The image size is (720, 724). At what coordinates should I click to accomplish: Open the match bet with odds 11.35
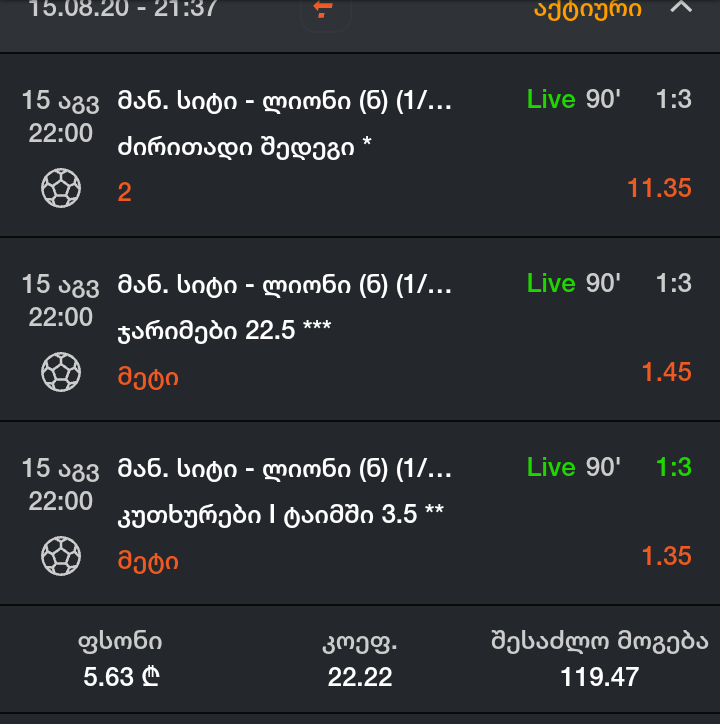(360, 145)
